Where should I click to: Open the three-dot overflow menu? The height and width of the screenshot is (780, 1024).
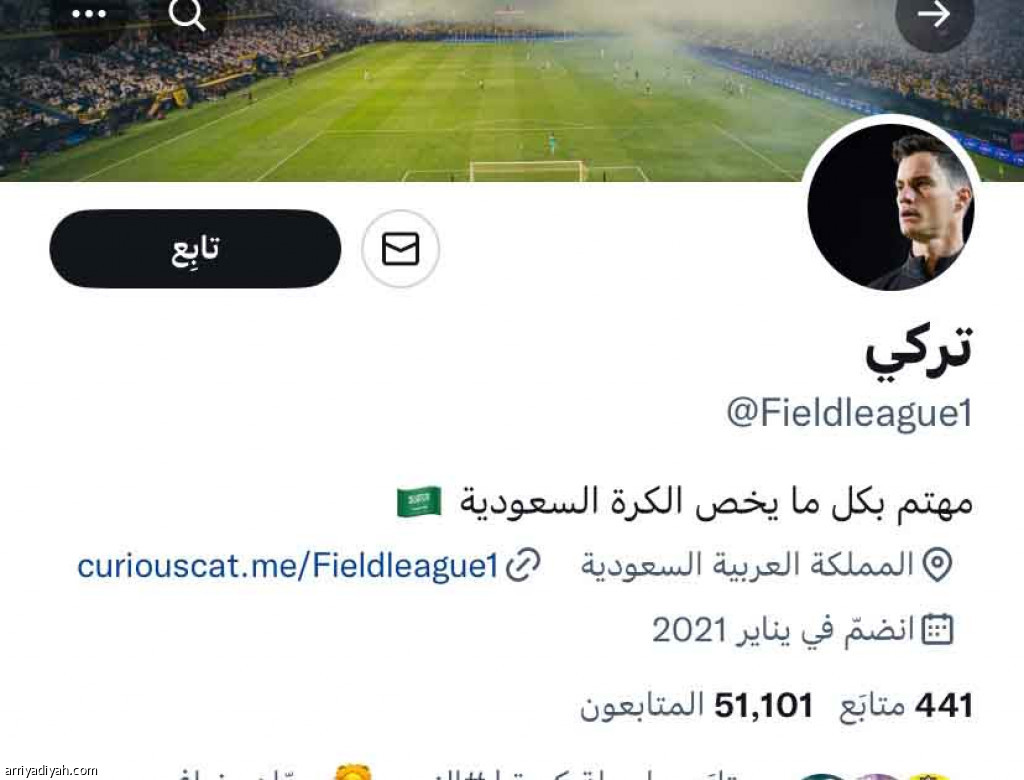click(89, 14)
